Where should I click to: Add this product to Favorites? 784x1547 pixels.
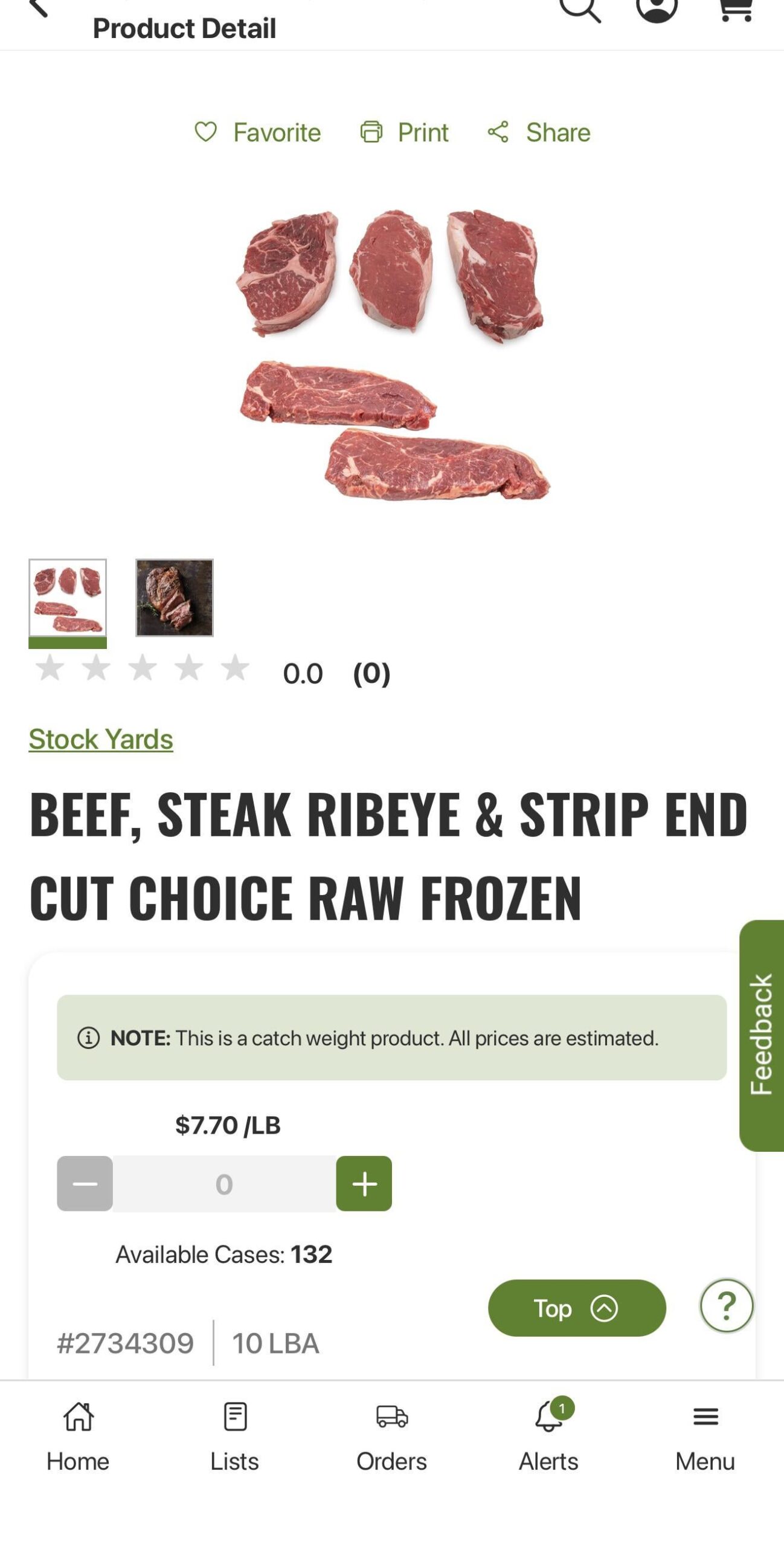[258, 132]
